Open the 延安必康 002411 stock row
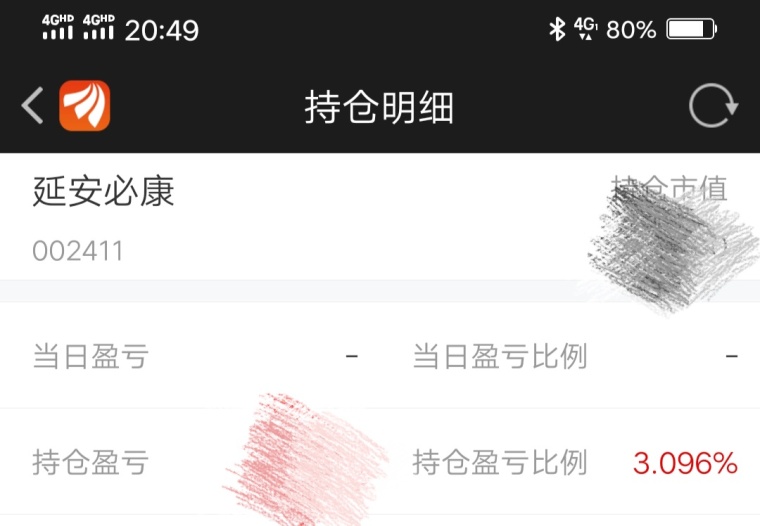 click(300, 218)
